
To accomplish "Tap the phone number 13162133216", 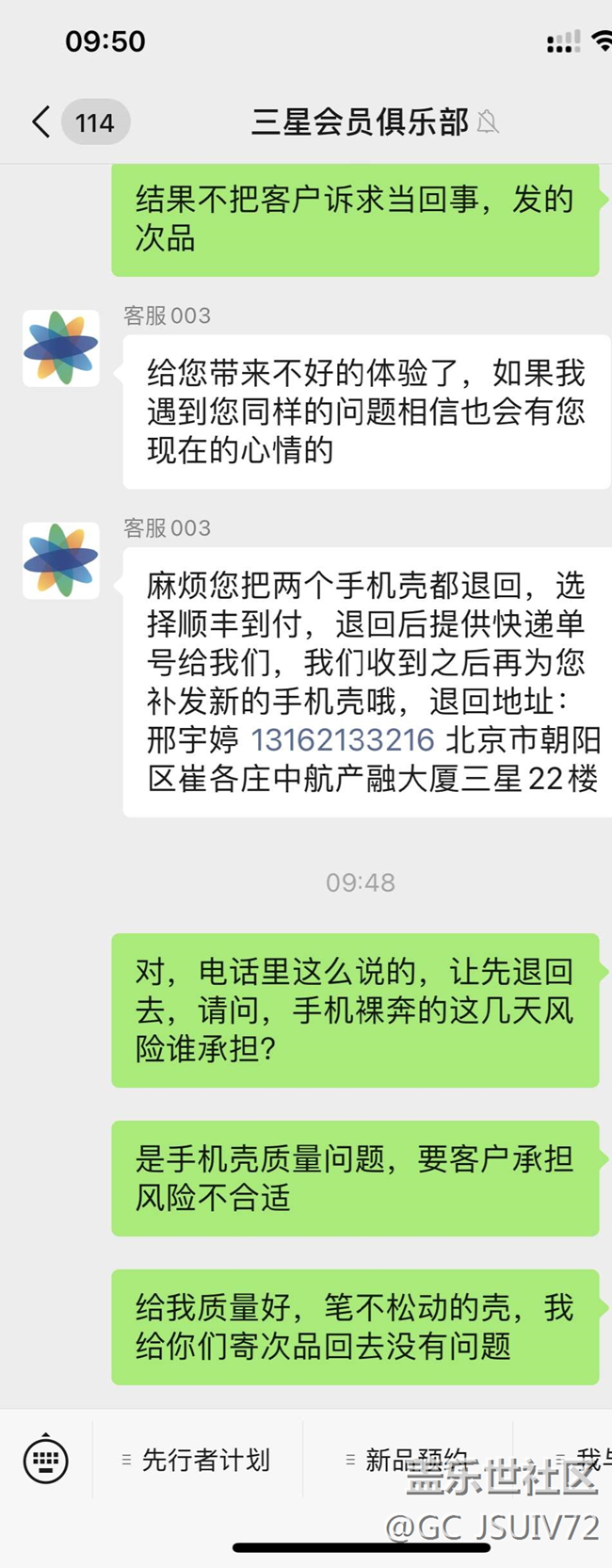I will pos(343,740).
